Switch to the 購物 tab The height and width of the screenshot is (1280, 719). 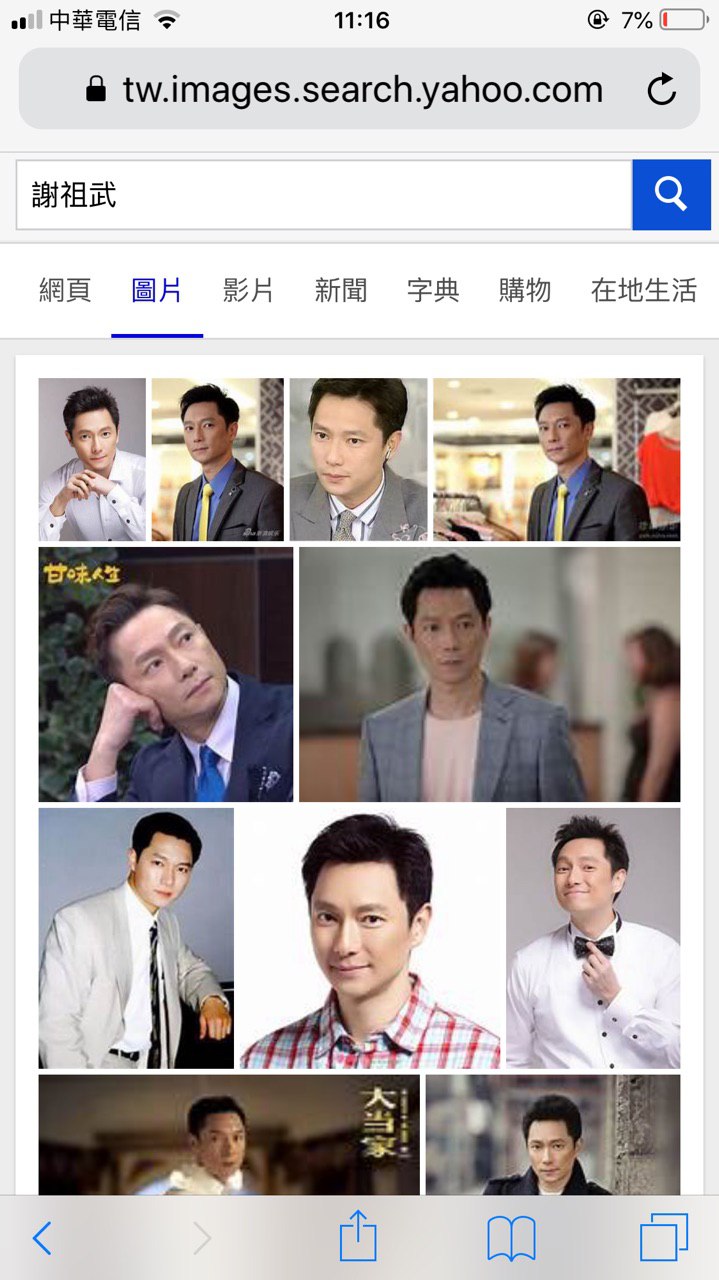point(525,291)
